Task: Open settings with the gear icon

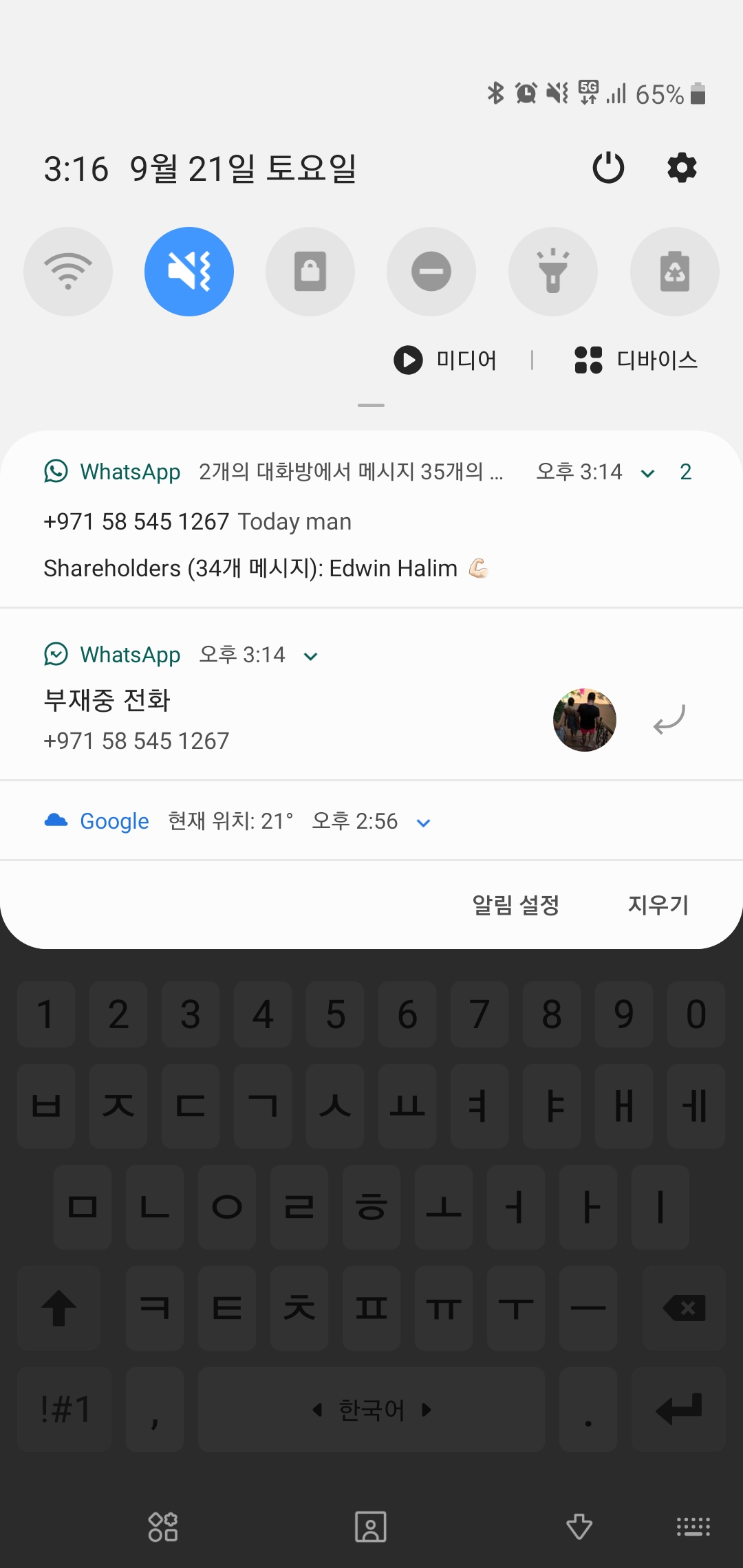Action: [682, 168]
